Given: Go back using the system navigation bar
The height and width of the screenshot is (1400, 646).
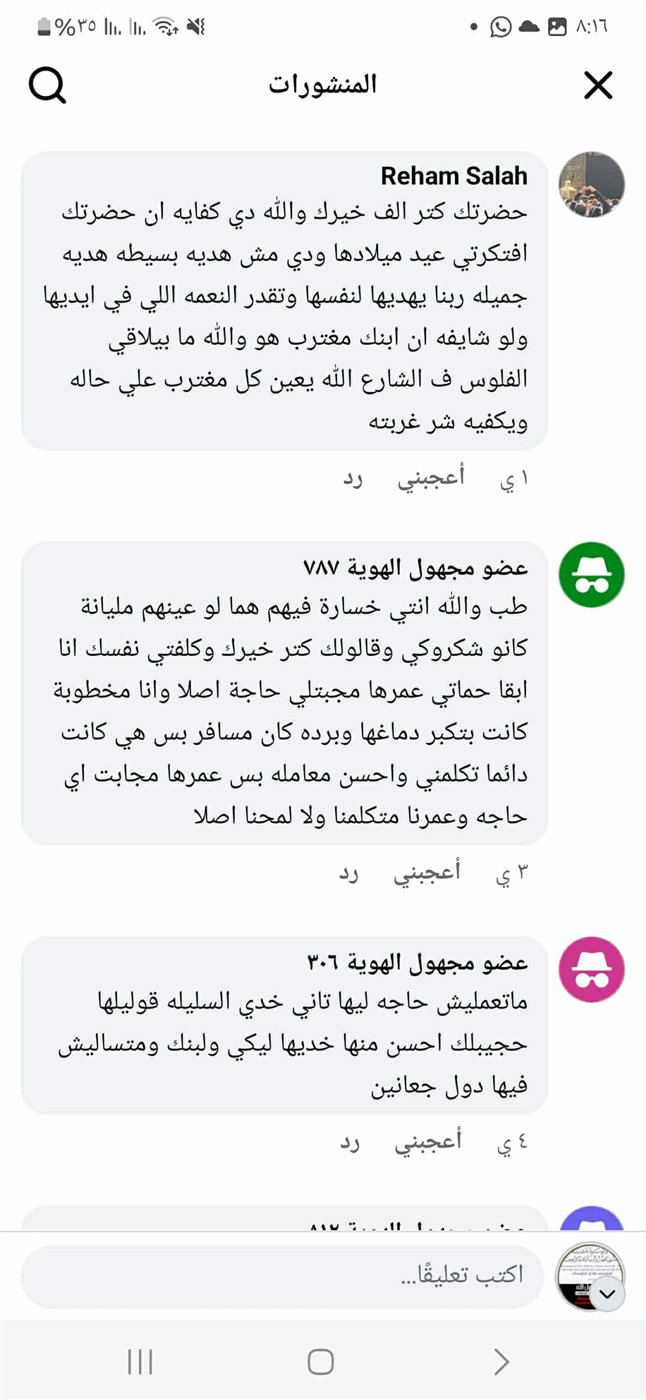Looking at the screenshot, I should (x=501, y=1361).
